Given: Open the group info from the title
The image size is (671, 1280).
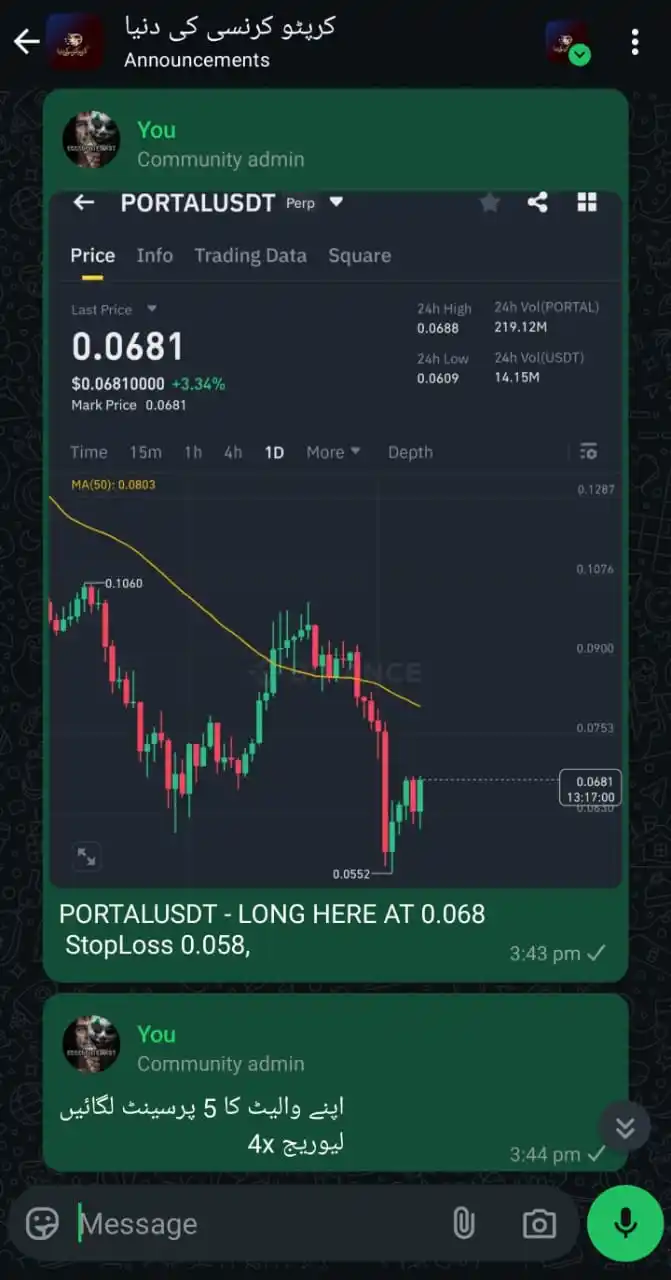Looking at the screenshot, I should click(x=230, y=42).
